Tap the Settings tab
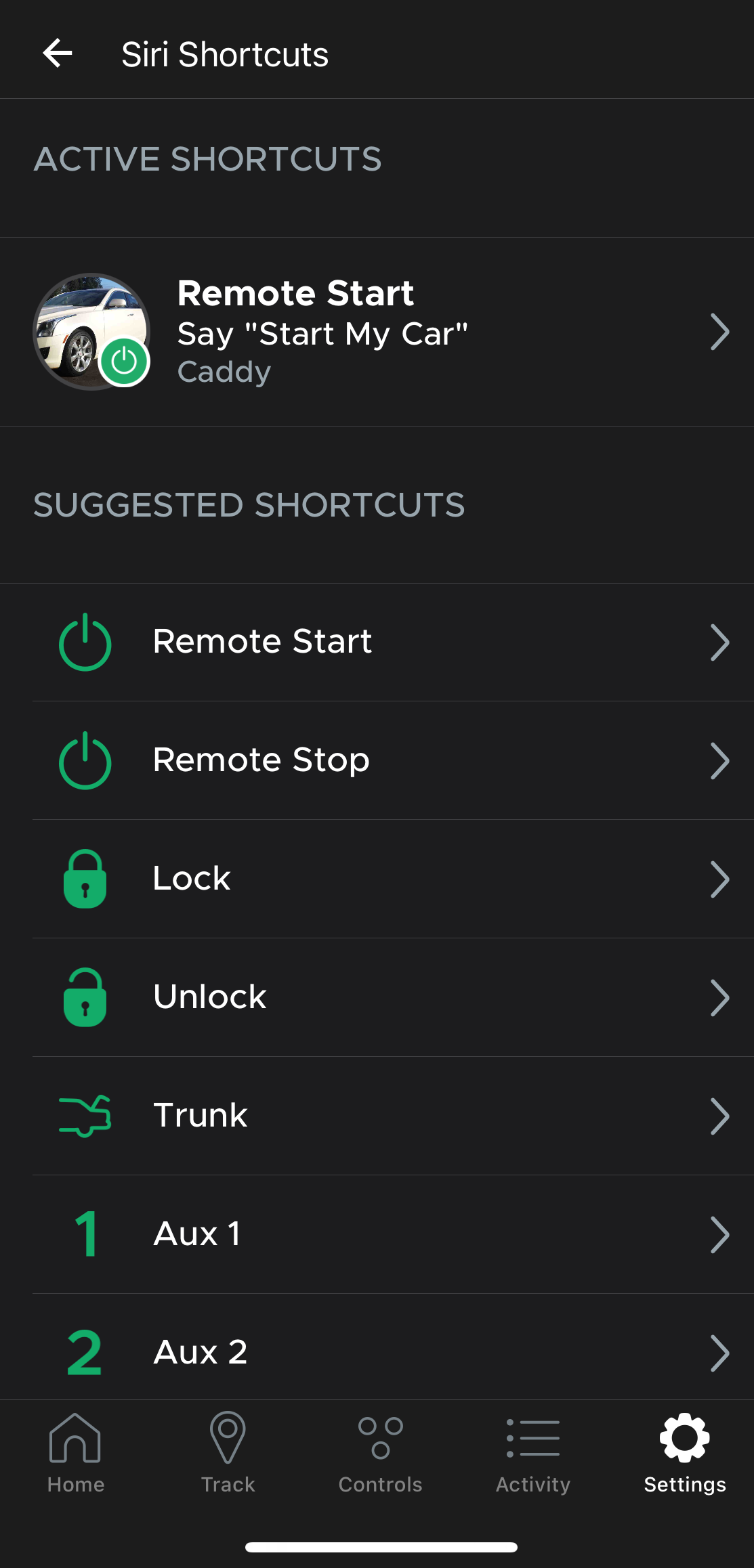The image size is (754, 1568). [684, 1453]
